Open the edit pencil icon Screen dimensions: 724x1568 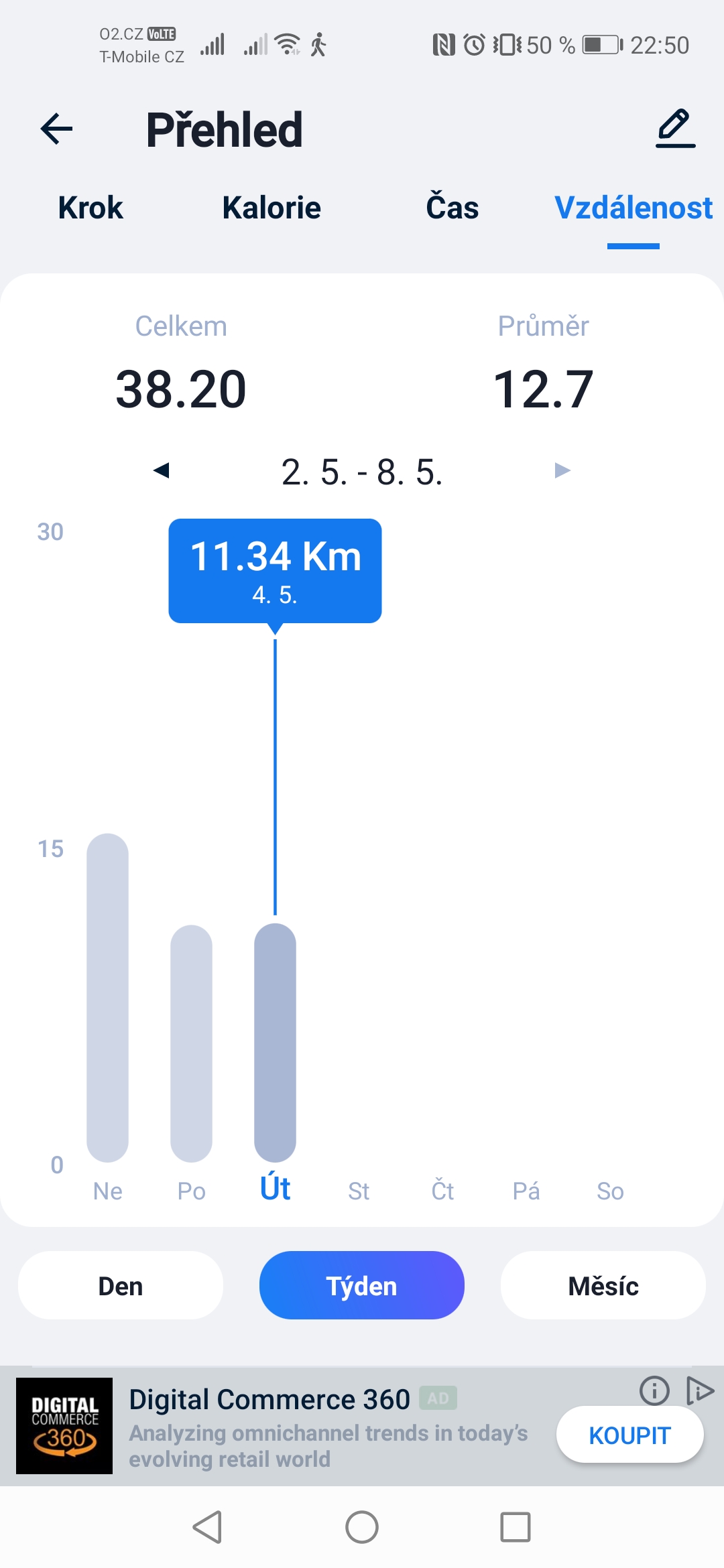675,129
